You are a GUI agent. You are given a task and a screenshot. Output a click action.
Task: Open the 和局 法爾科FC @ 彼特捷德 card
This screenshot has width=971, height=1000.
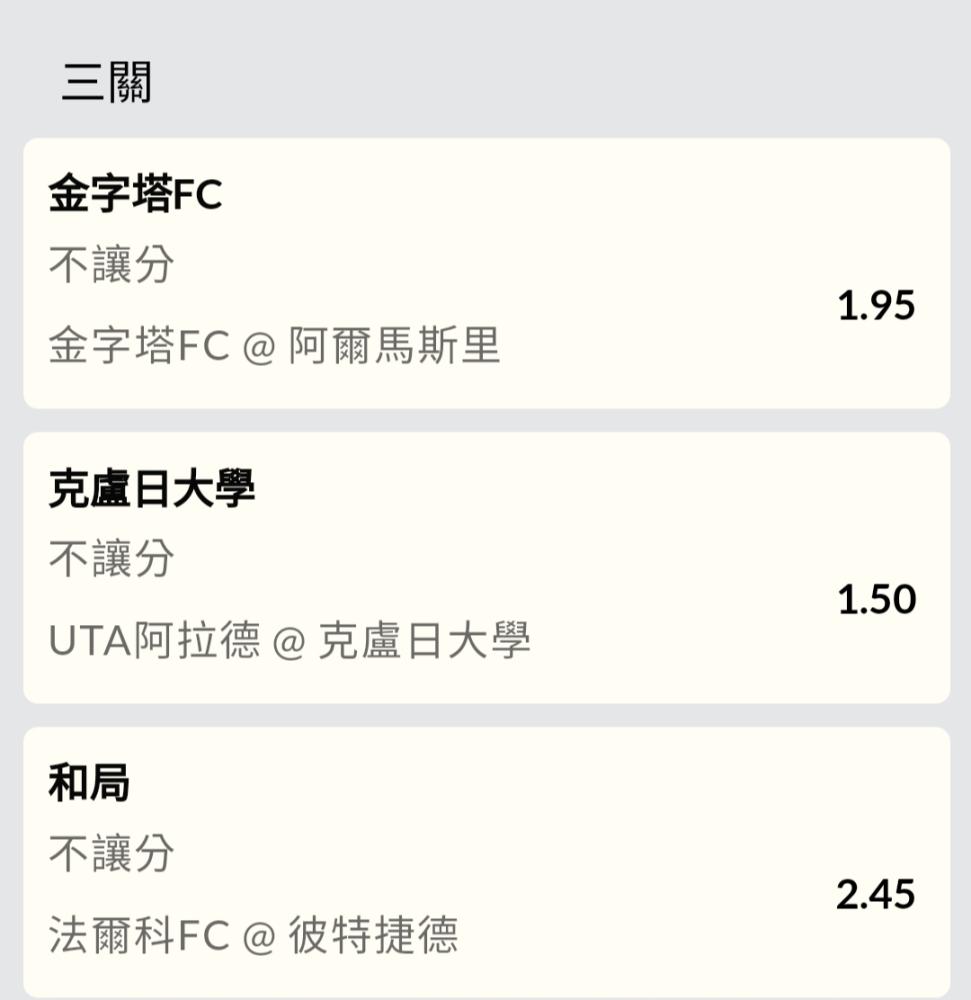click(486, 861)
